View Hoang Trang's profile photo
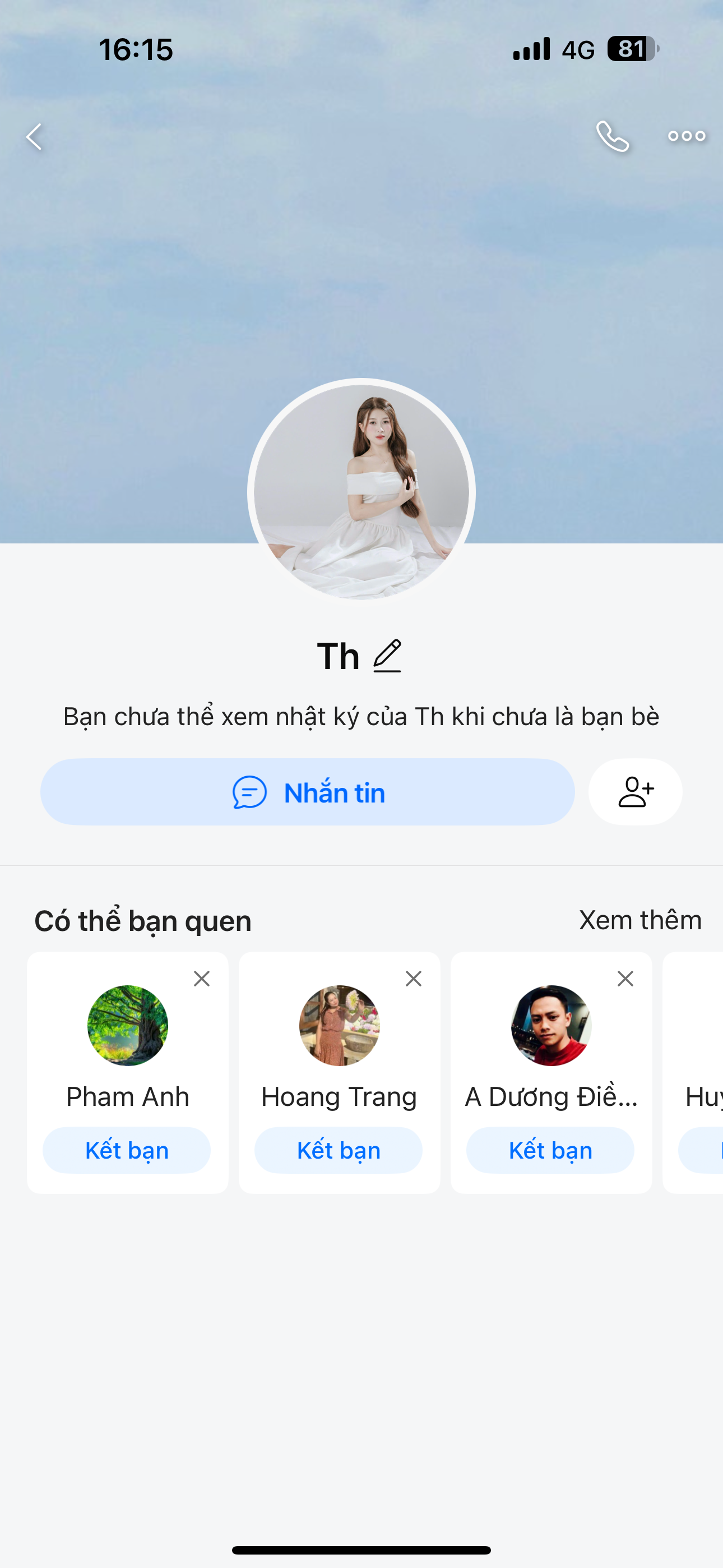The width and height of the screenshot is (723, 1568). point(340,1025)
